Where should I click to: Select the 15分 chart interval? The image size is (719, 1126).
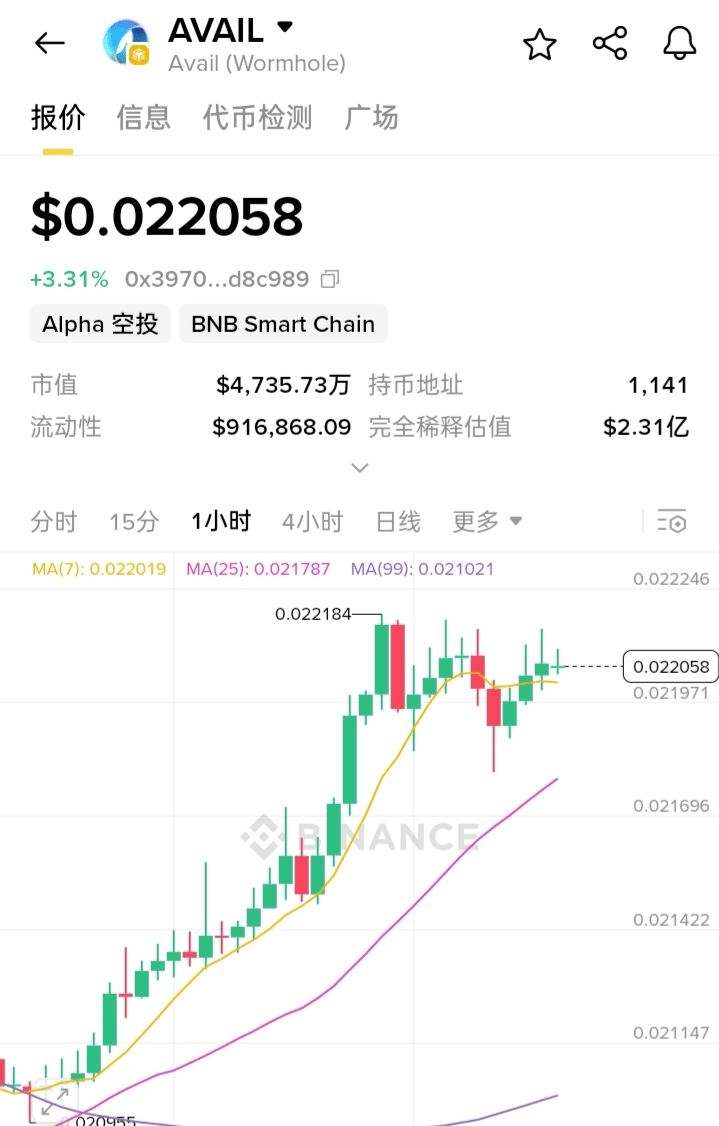click(x=134, y=521)
